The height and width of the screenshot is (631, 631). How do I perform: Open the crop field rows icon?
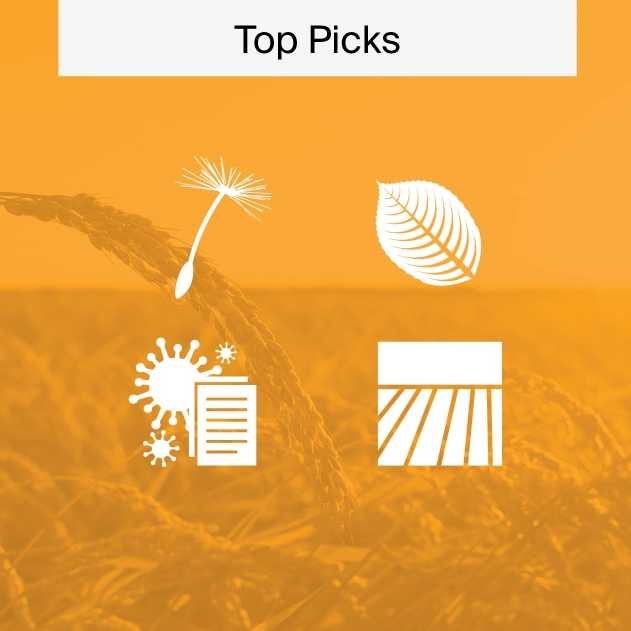439,404
